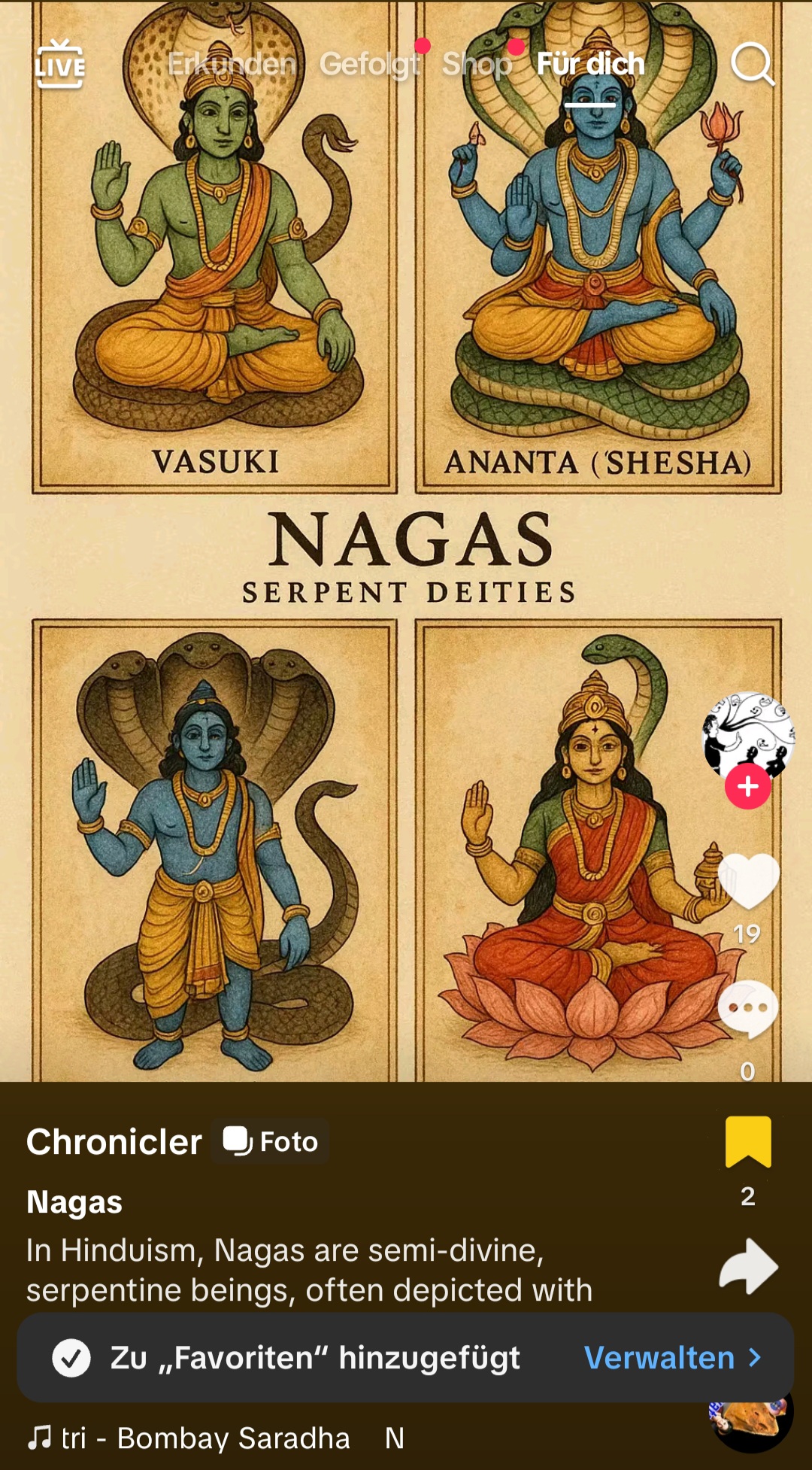812x1470 pixels.
Task: Switch to the Gefolgt tab
Action: (x=370, y=64)
